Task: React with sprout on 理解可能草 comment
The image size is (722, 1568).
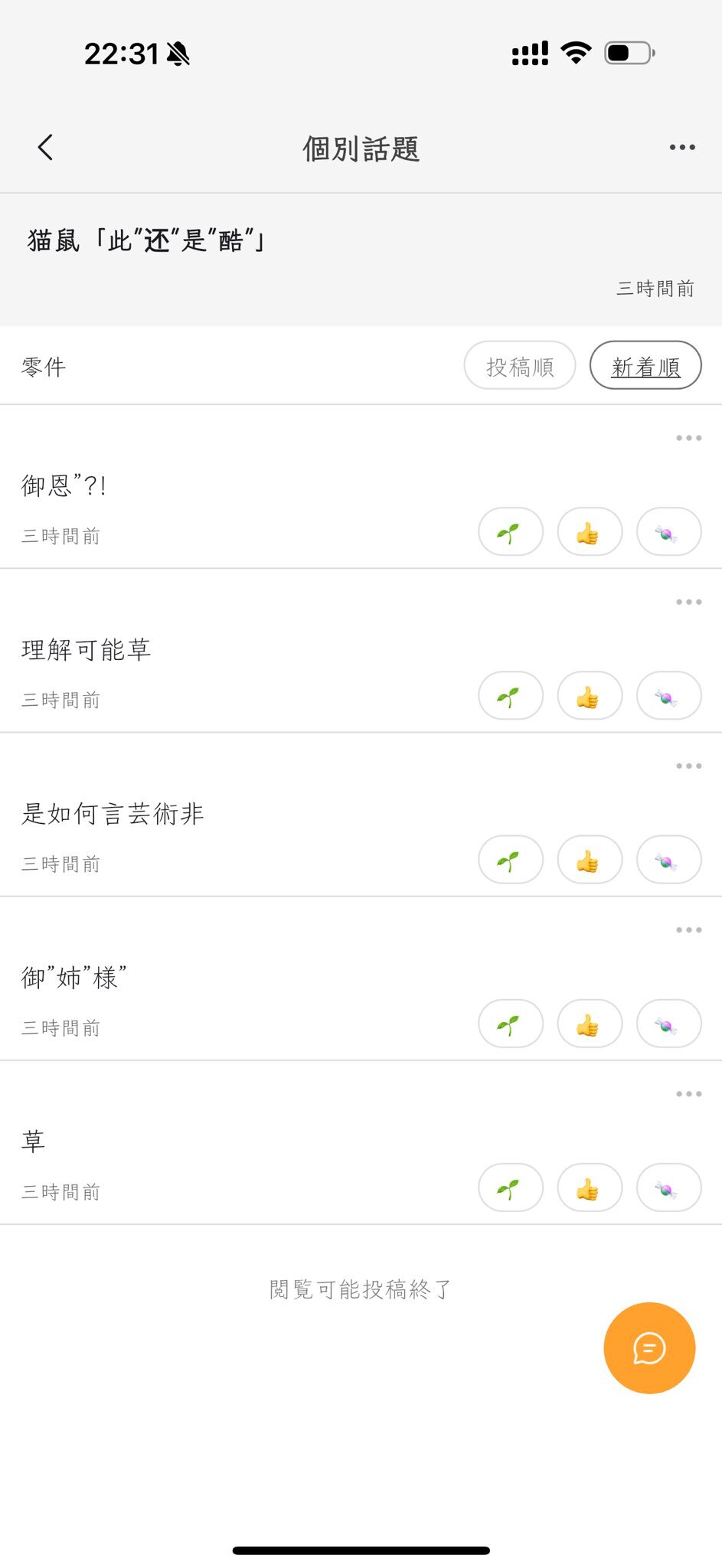Action: 511,695
